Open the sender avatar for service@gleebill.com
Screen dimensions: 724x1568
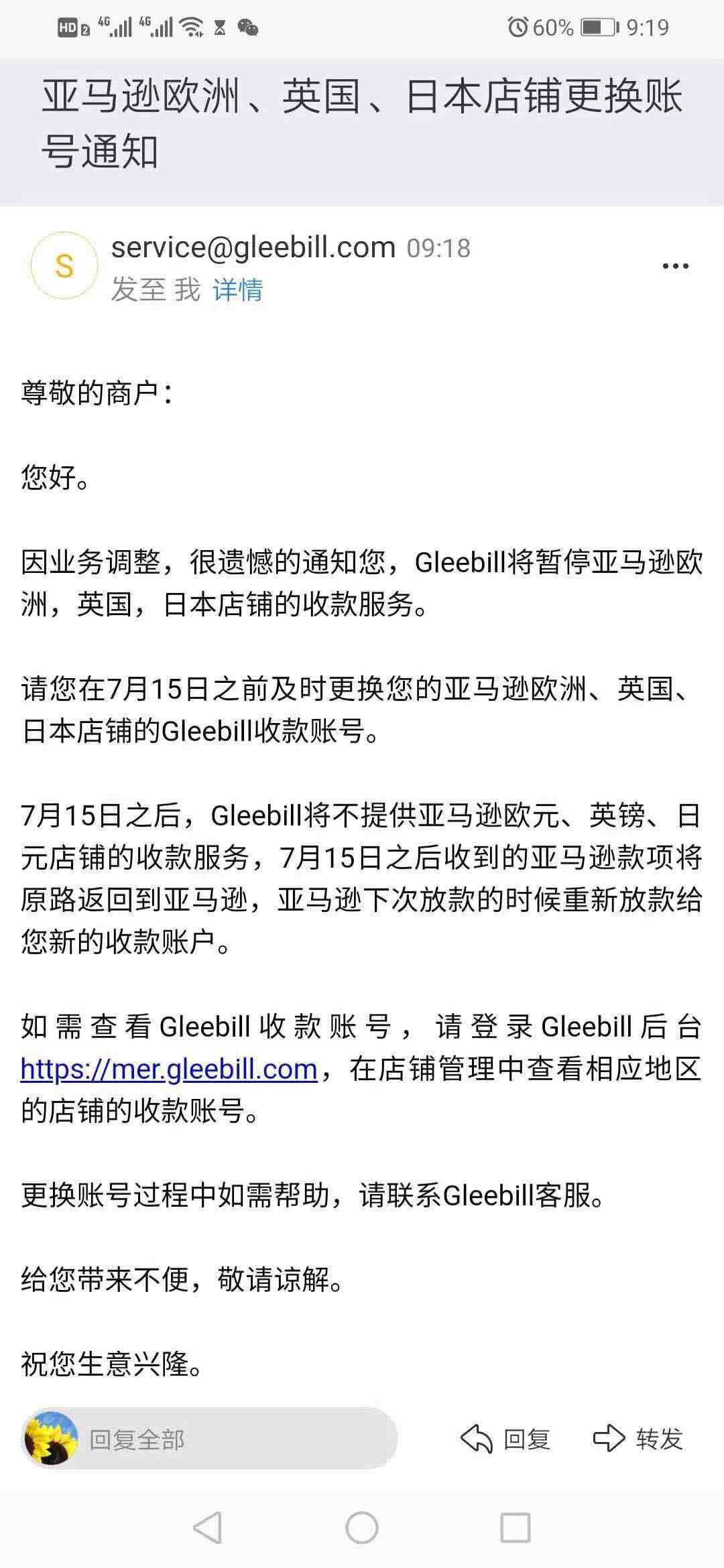click(x=64, y=265)
